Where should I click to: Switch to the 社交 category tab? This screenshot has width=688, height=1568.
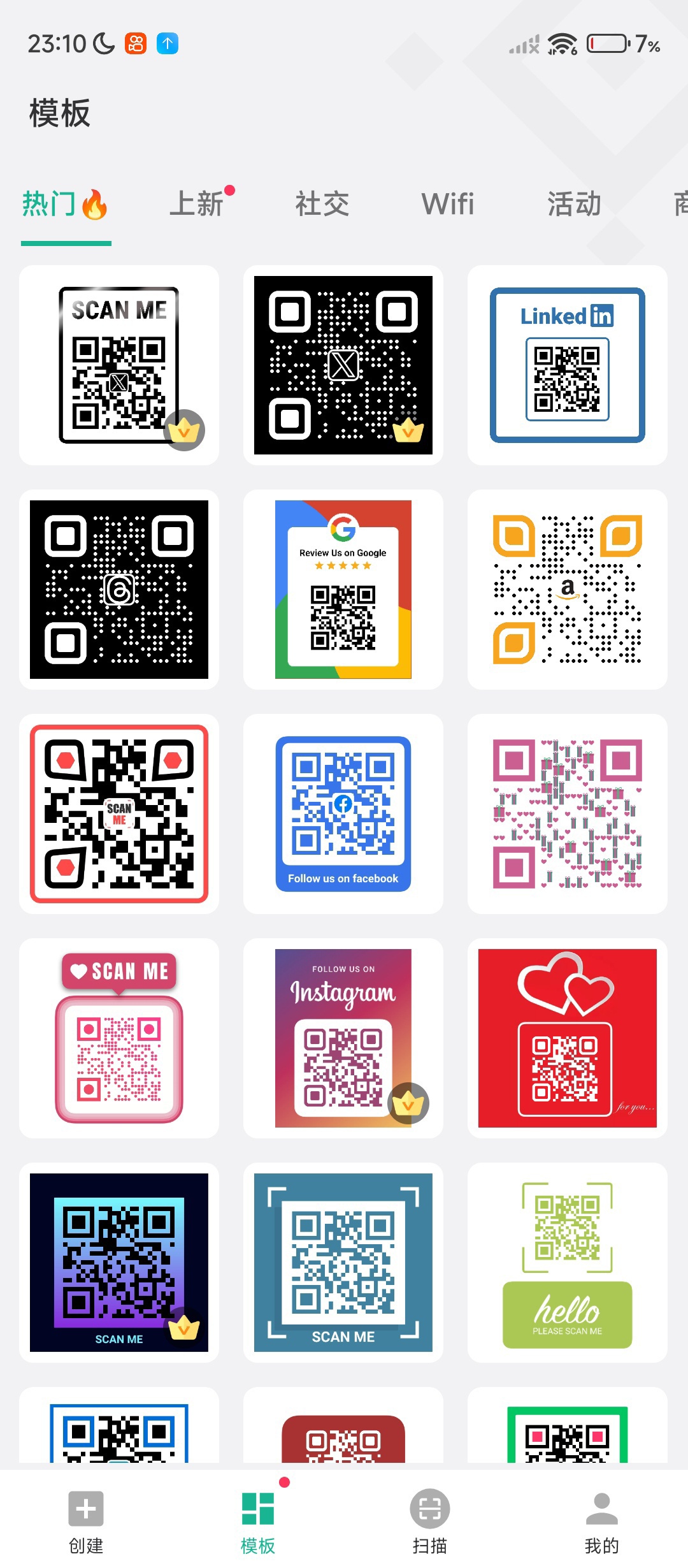pos(322,204)
